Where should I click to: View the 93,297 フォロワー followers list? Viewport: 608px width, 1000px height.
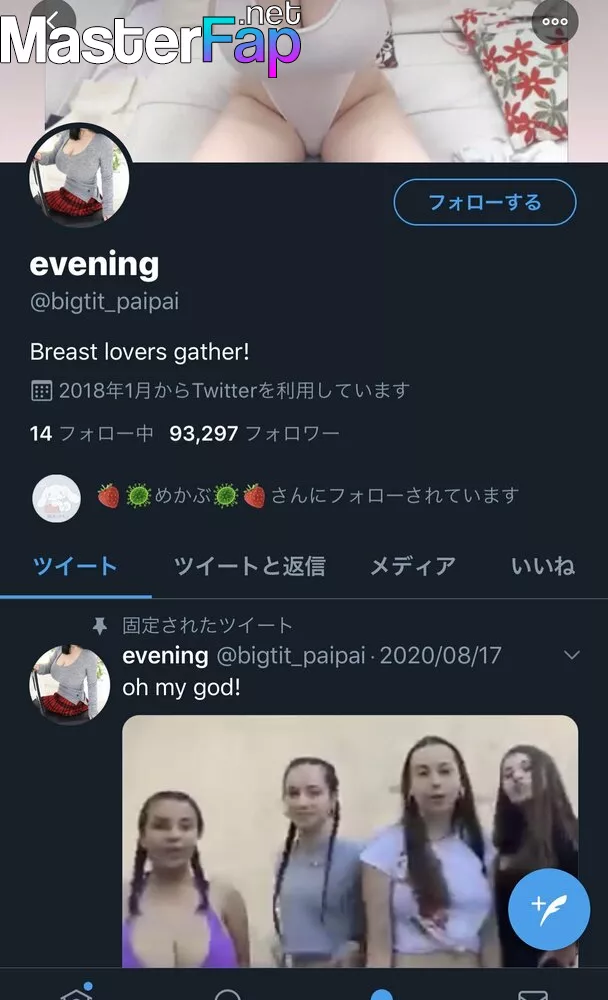[254, 434]
